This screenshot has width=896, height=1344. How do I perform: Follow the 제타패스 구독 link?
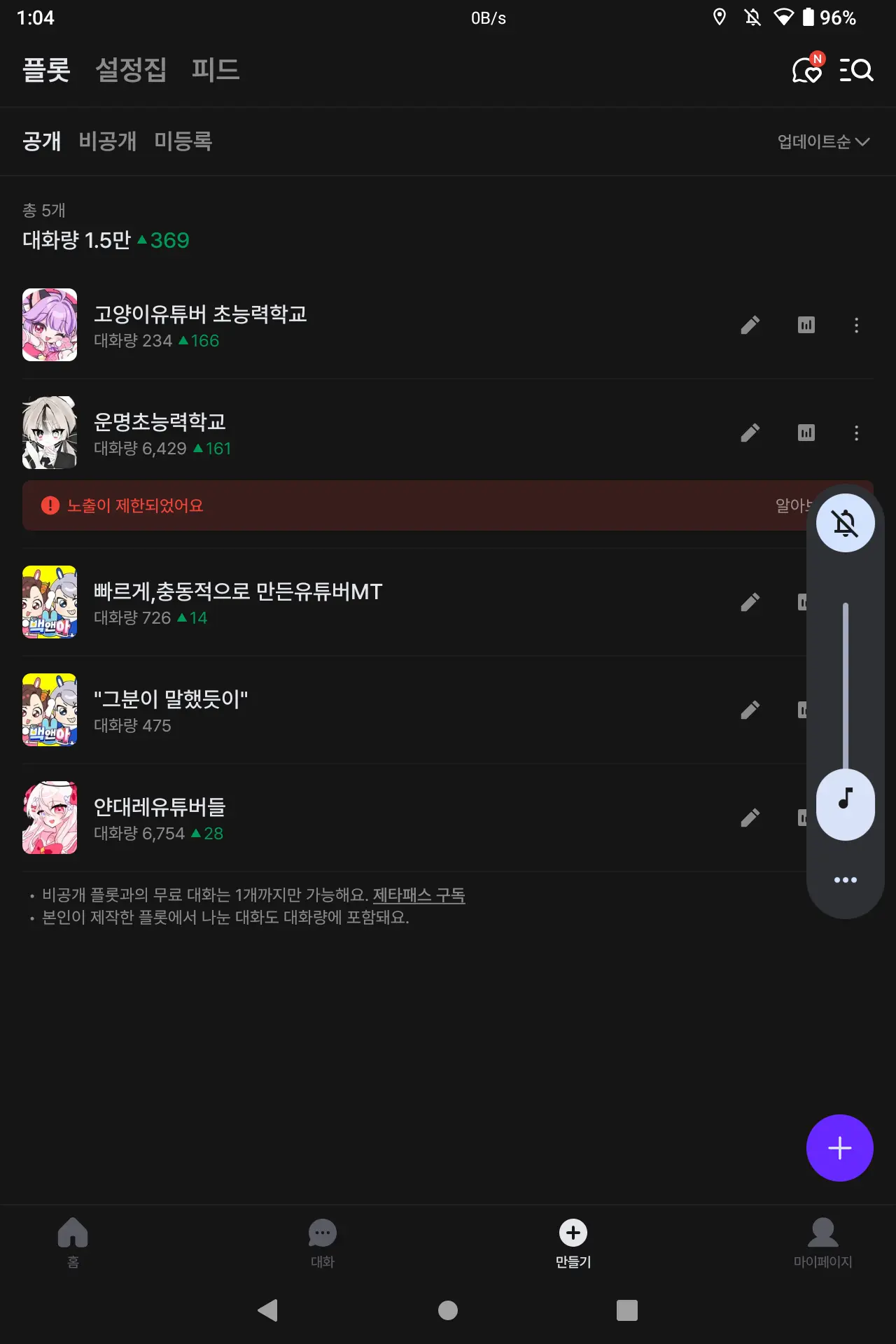point(419,895)
